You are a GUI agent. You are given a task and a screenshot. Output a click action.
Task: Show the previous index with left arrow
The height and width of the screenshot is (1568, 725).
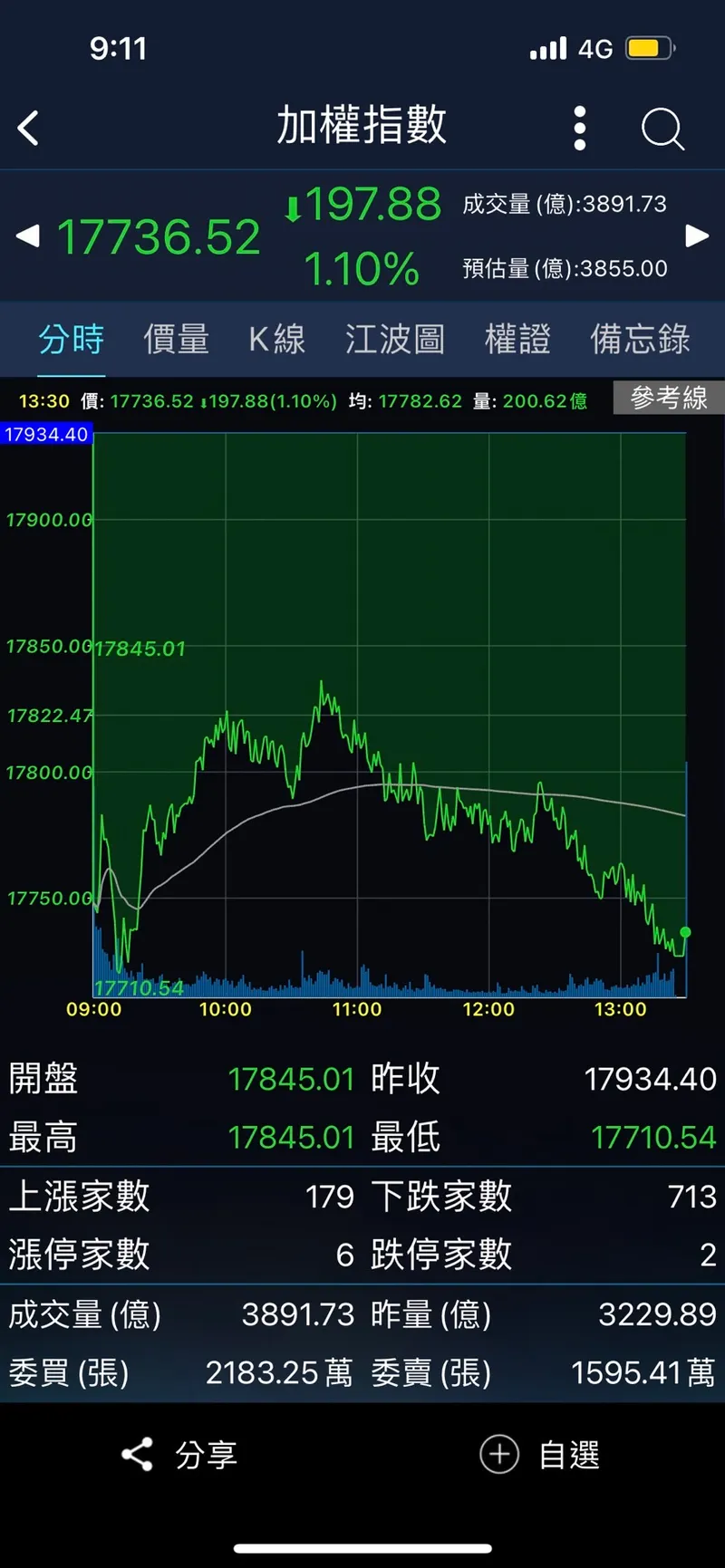coord(28,236)
